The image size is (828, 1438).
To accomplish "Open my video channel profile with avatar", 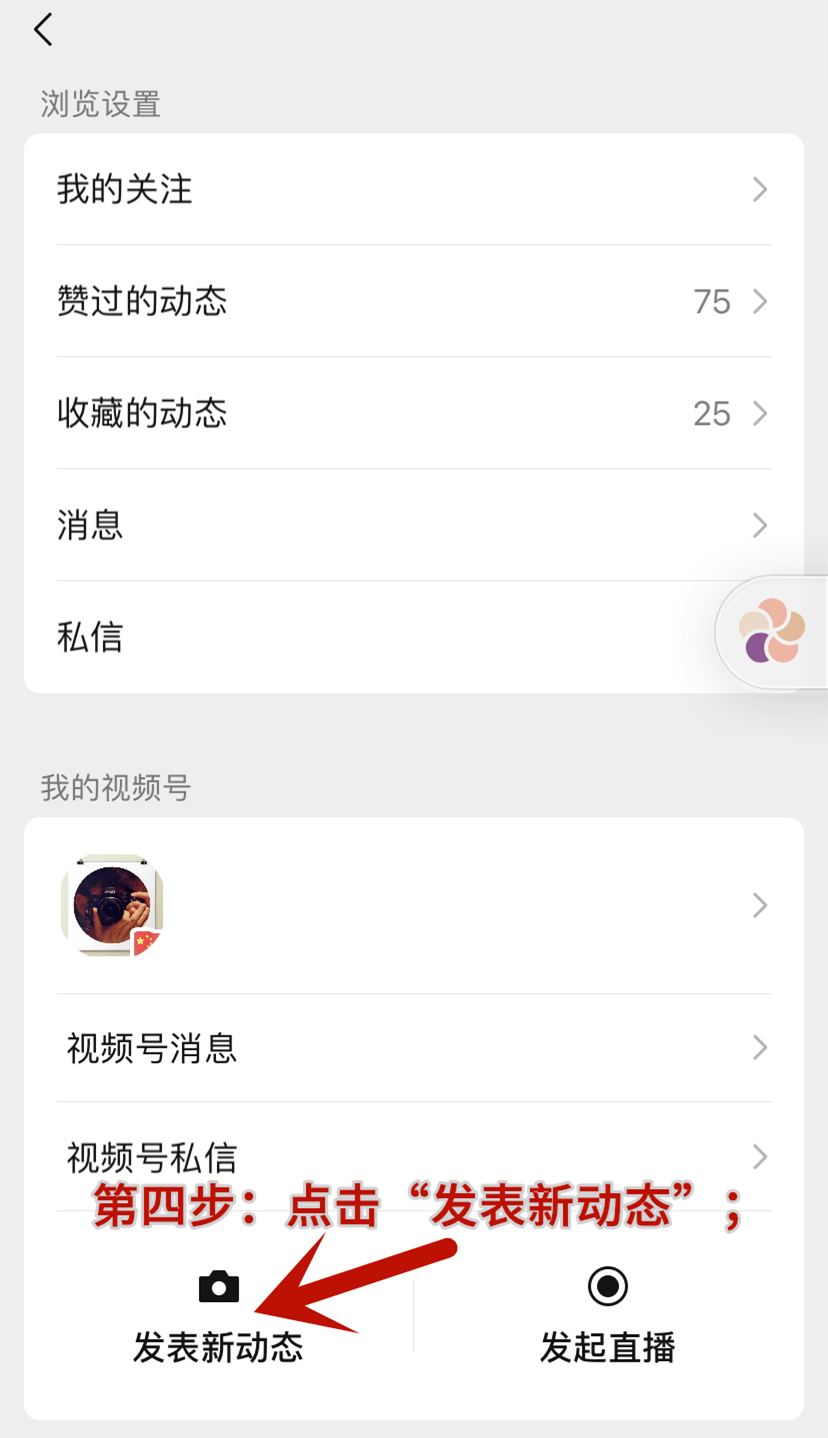I will tap(414, 906).
